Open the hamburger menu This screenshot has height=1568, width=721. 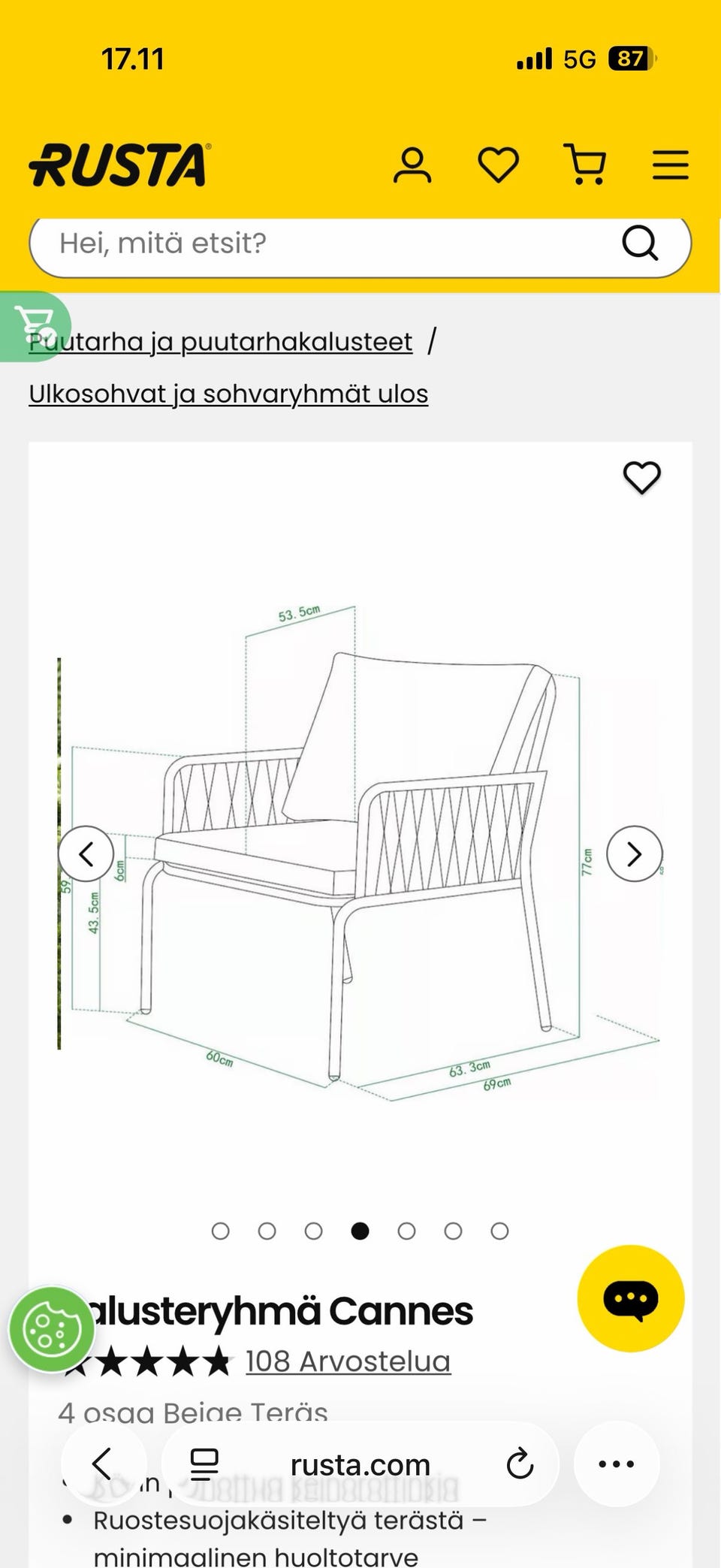[x=671, y=165]
